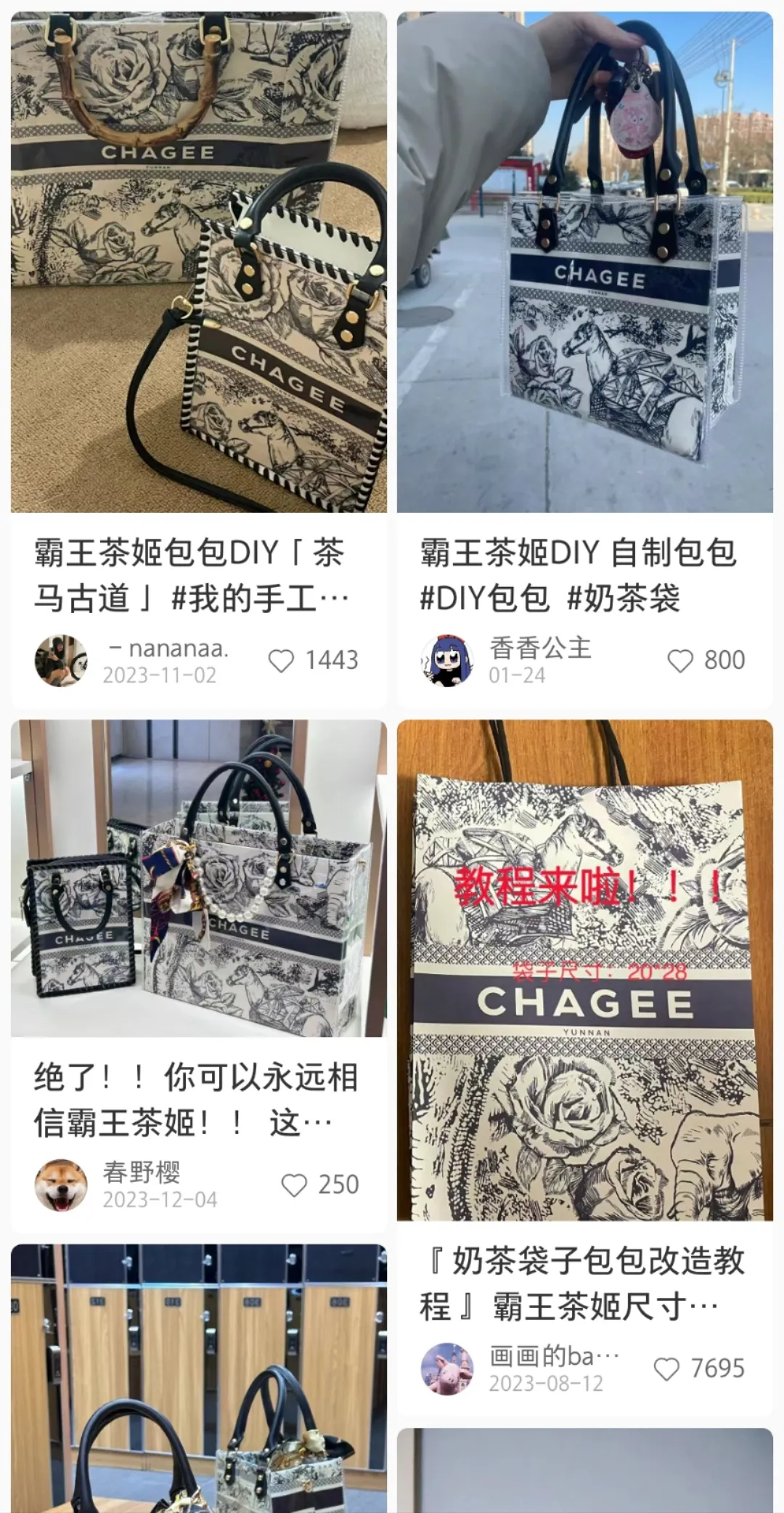This screenshot has width=784, height=1513.
Task: Open the 奶茶袋子包包改造教程 post
Action: 584,970
